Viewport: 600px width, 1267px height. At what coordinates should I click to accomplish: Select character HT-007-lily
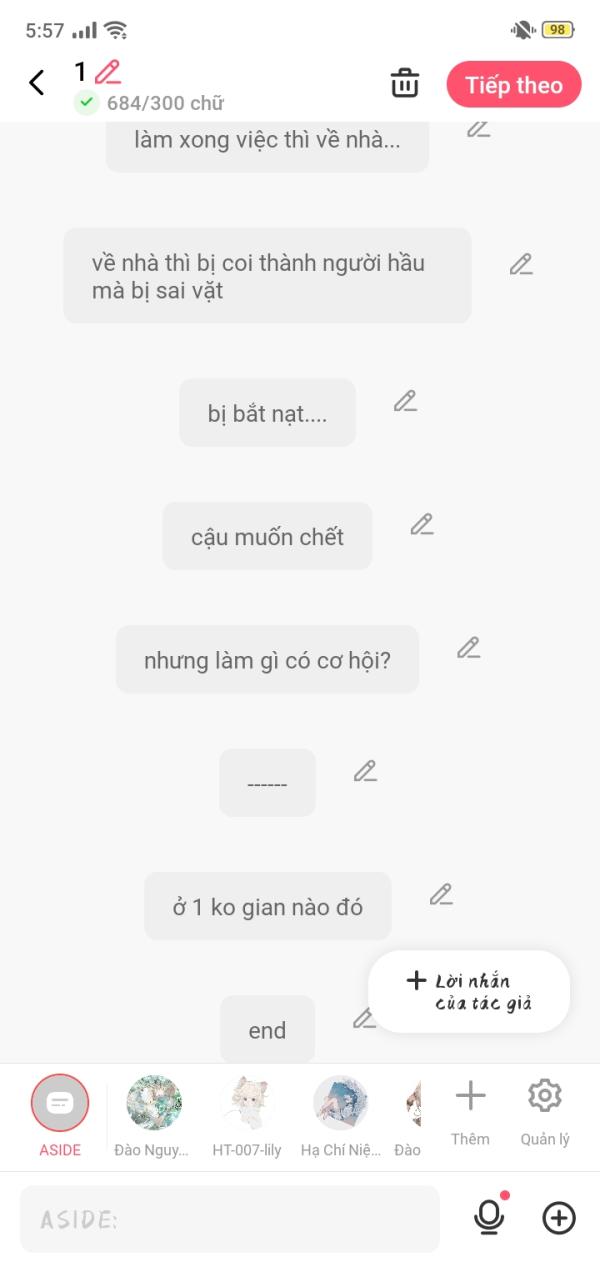pyautogui.click(x=247, y=1116)
